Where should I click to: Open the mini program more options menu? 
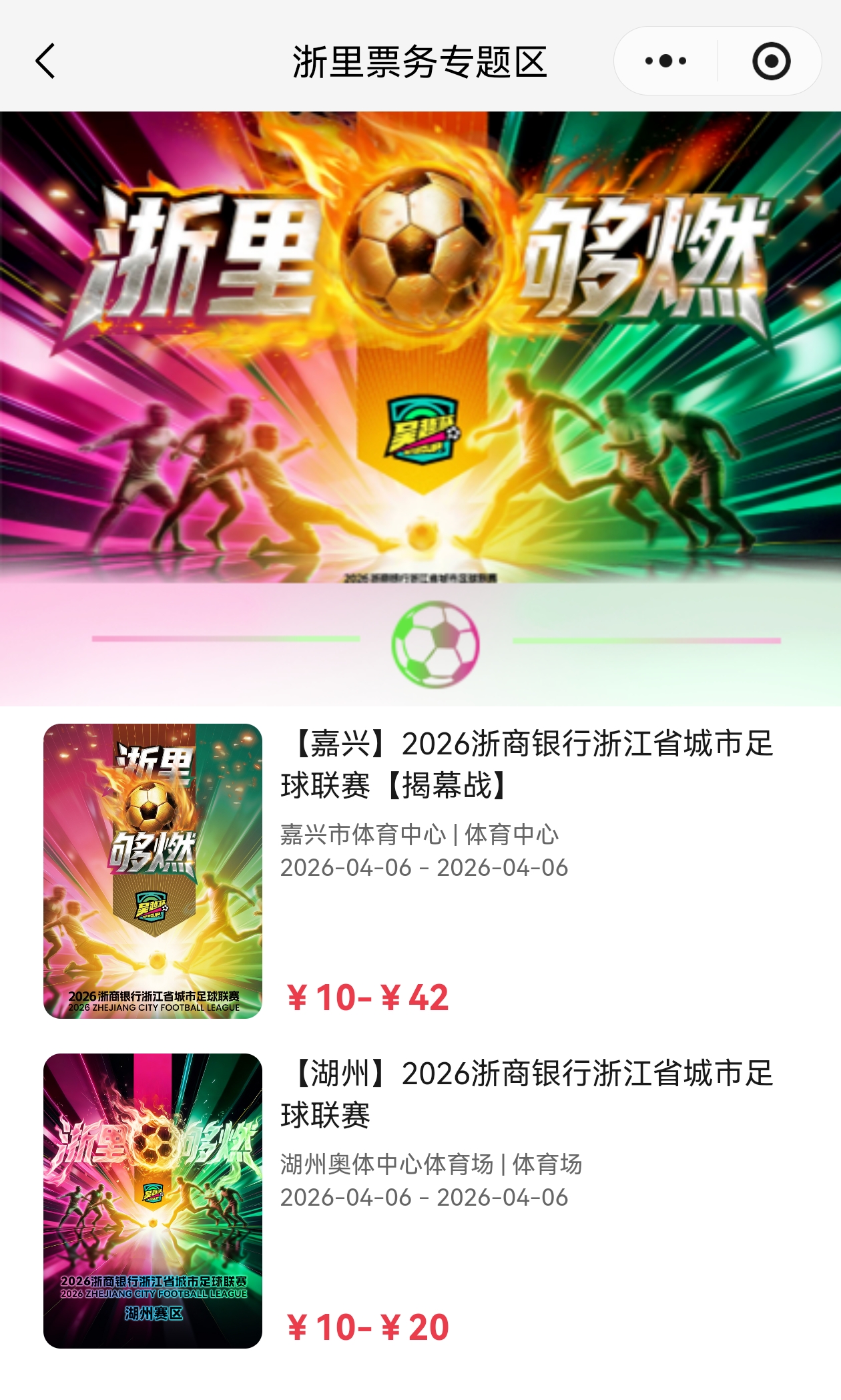[665, 61]
